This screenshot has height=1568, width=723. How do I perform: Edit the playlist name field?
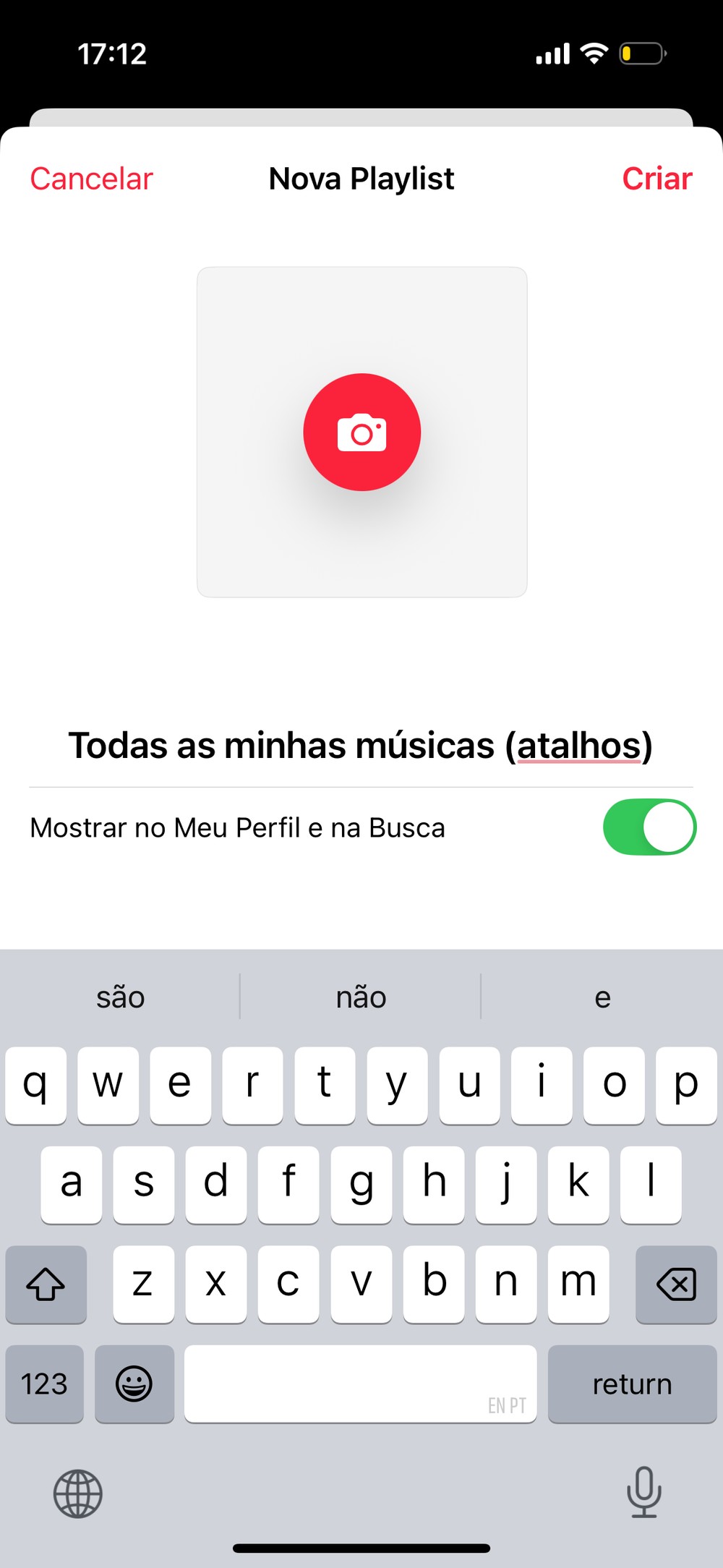click(360, 746)
